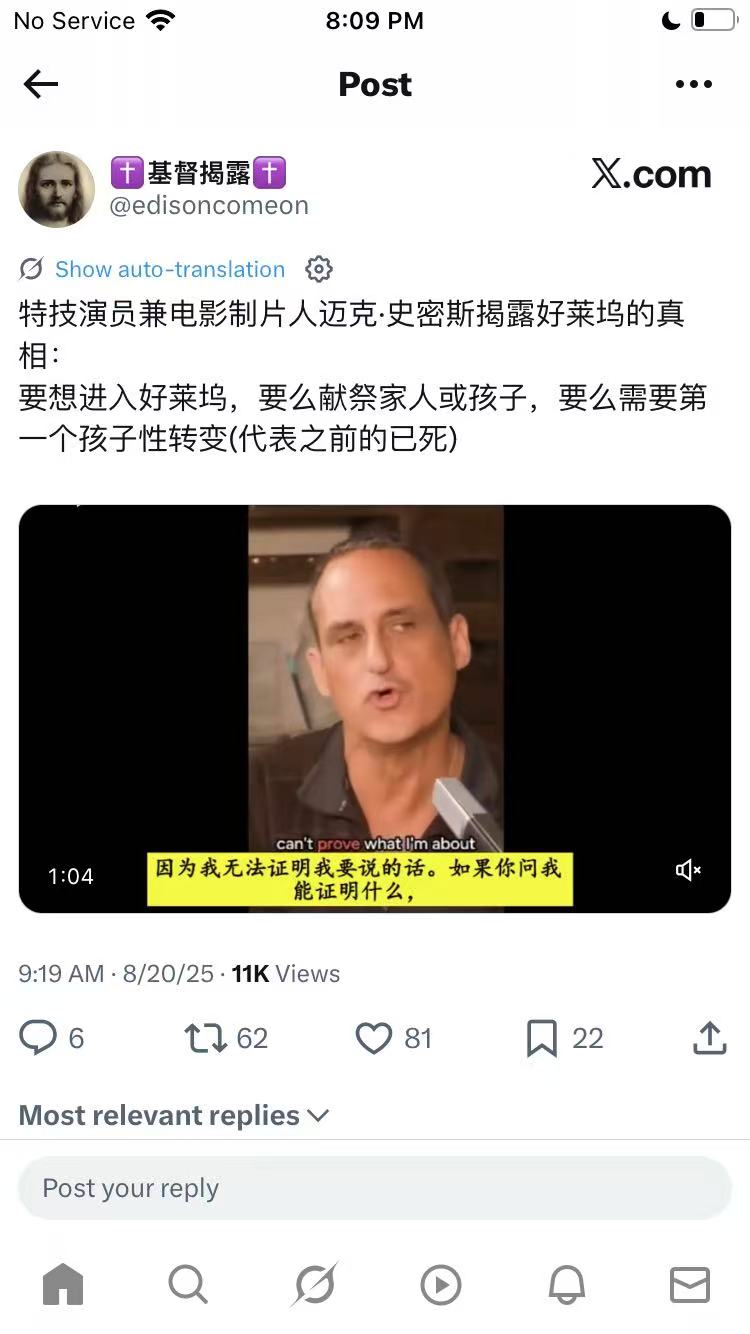This screenshot has width=750, height=1334.
Task: Like the post with the heart
Action: pos(374,1039)
